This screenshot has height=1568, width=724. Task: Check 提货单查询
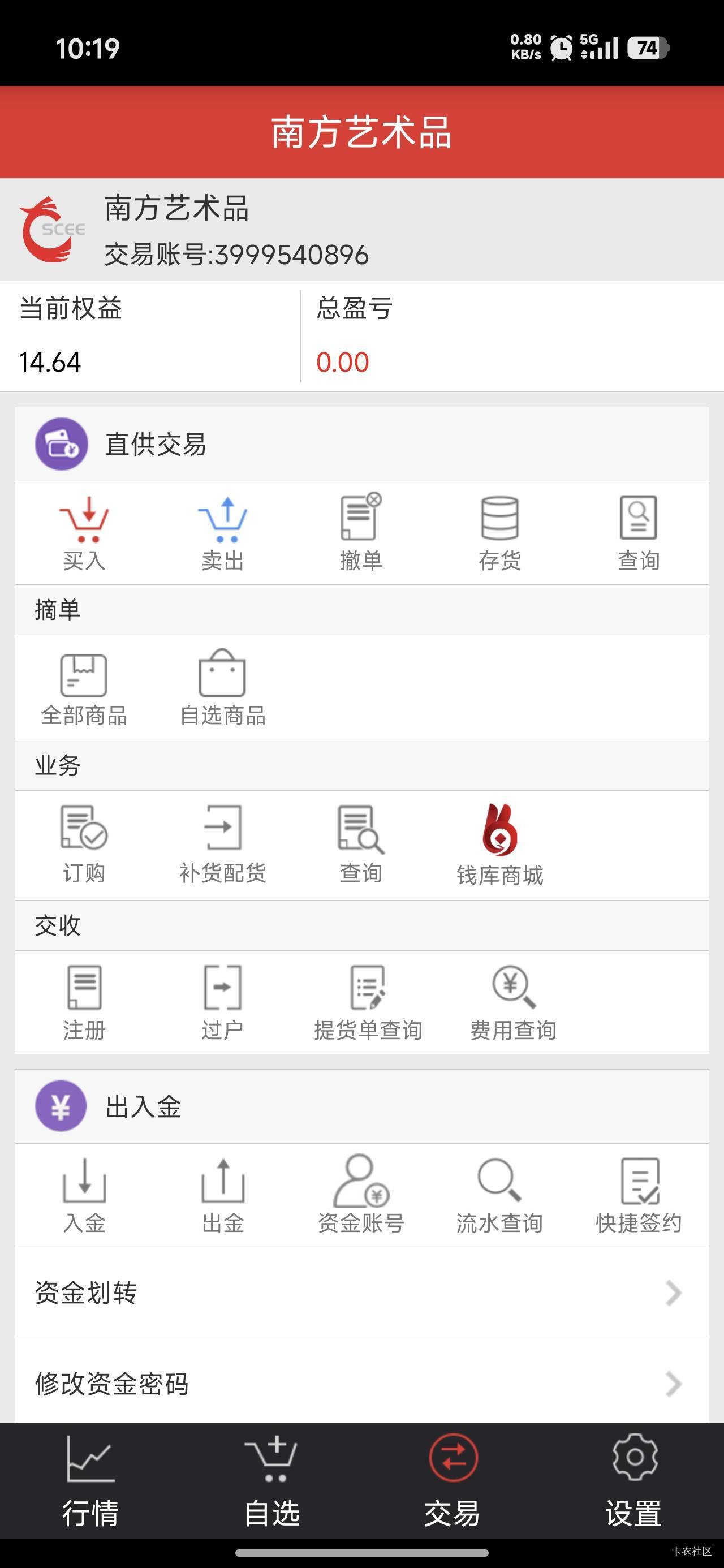coord(368,1002)
